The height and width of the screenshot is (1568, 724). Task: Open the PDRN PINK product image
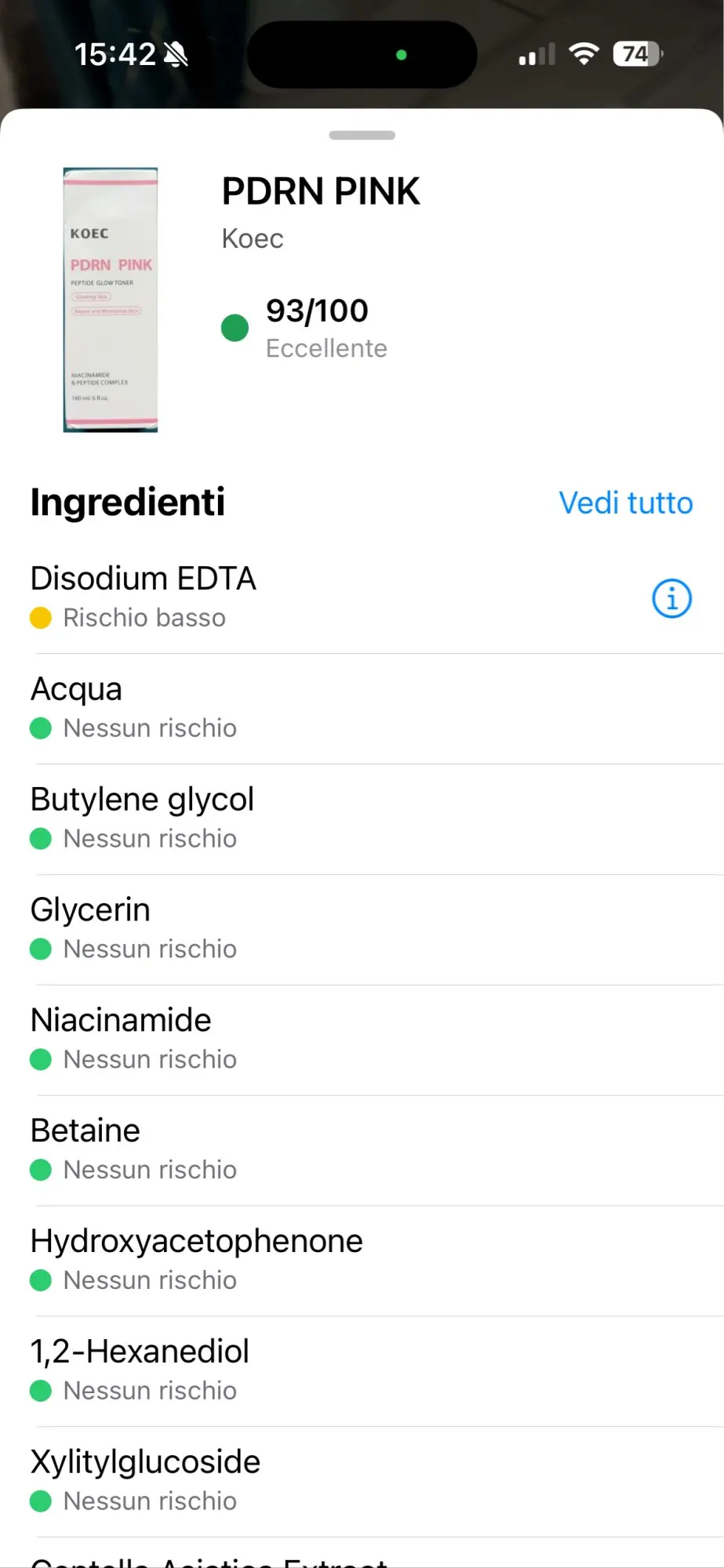(111, 299)
